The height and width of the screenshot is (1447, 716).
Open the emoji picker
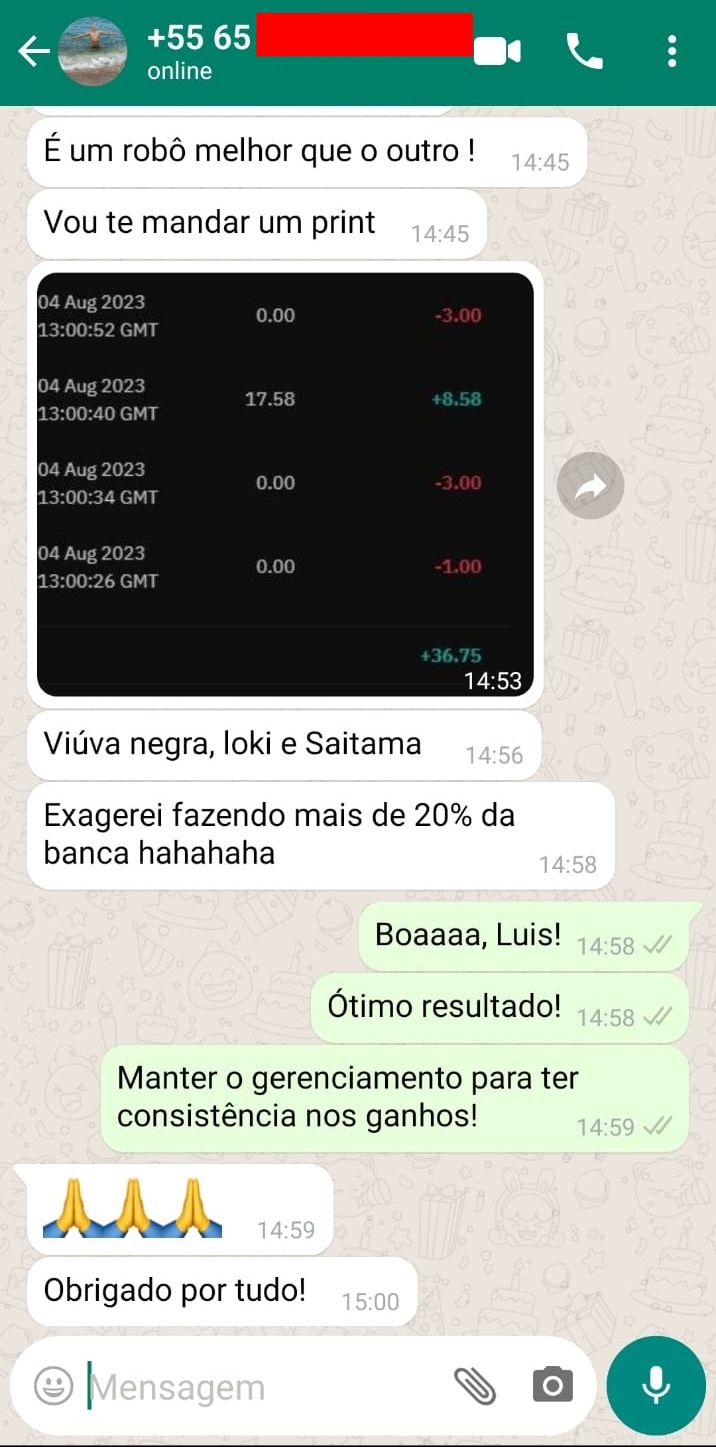53,1386
